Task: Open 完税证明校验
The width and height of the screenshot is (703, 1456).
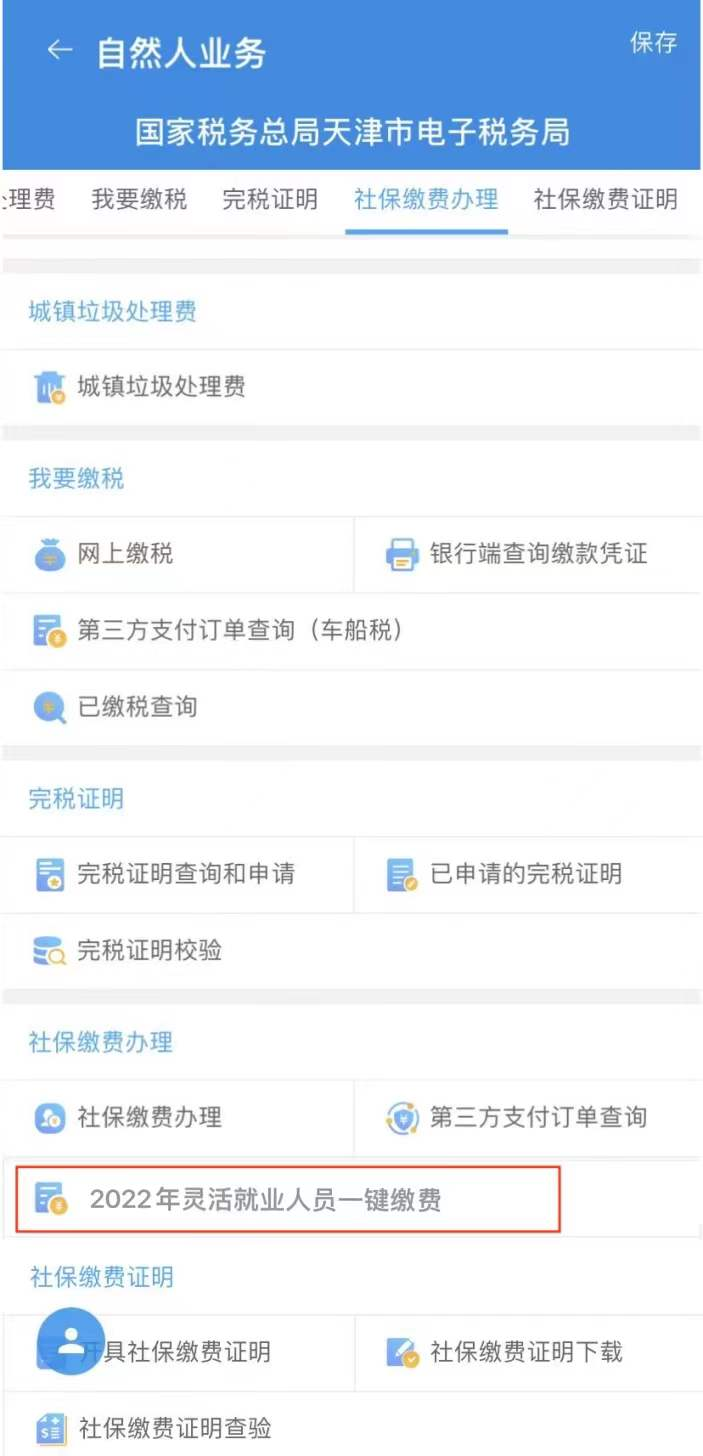Action: pyautogui.click(x=351, y=950)
